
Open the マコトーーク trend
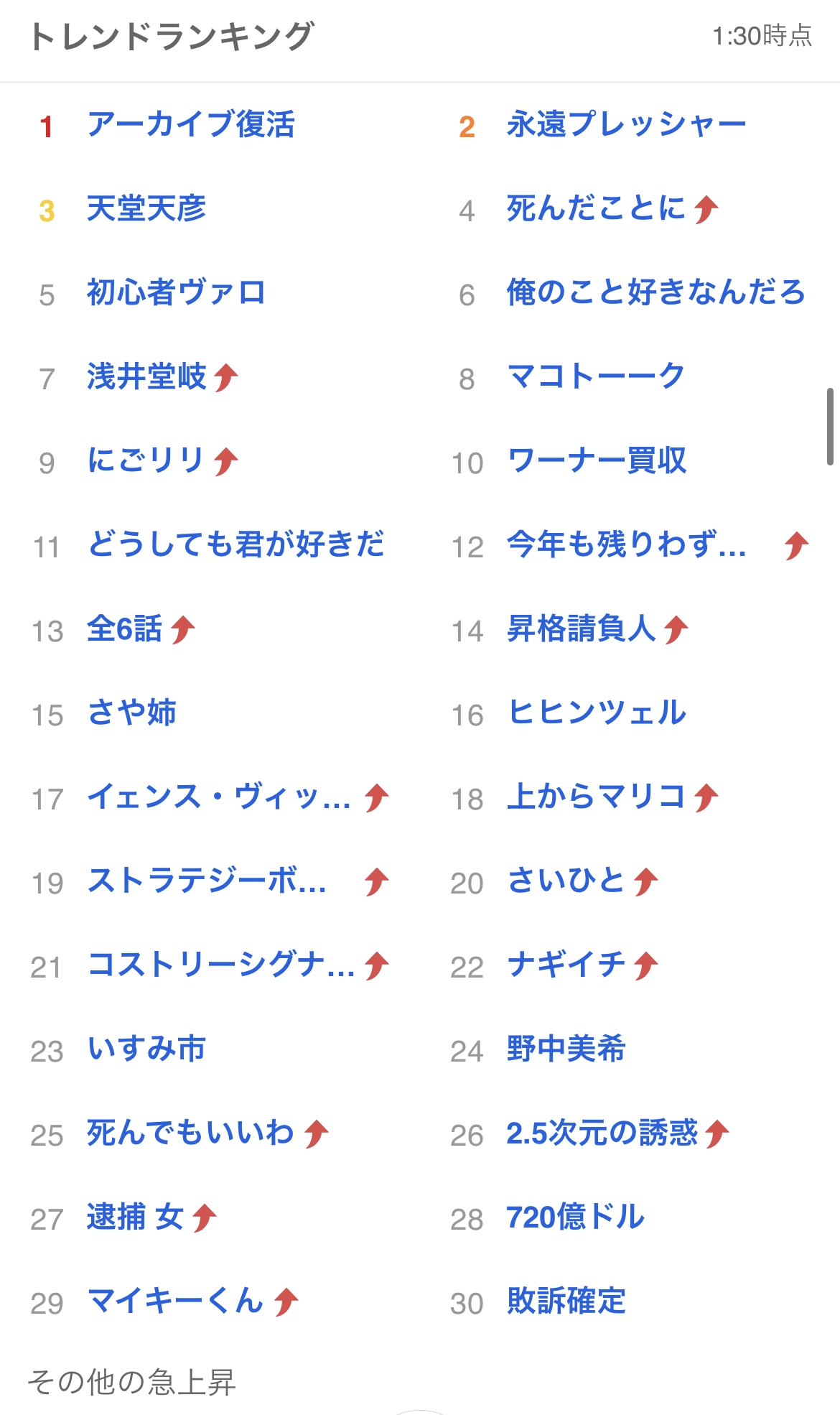pos(596,376)
